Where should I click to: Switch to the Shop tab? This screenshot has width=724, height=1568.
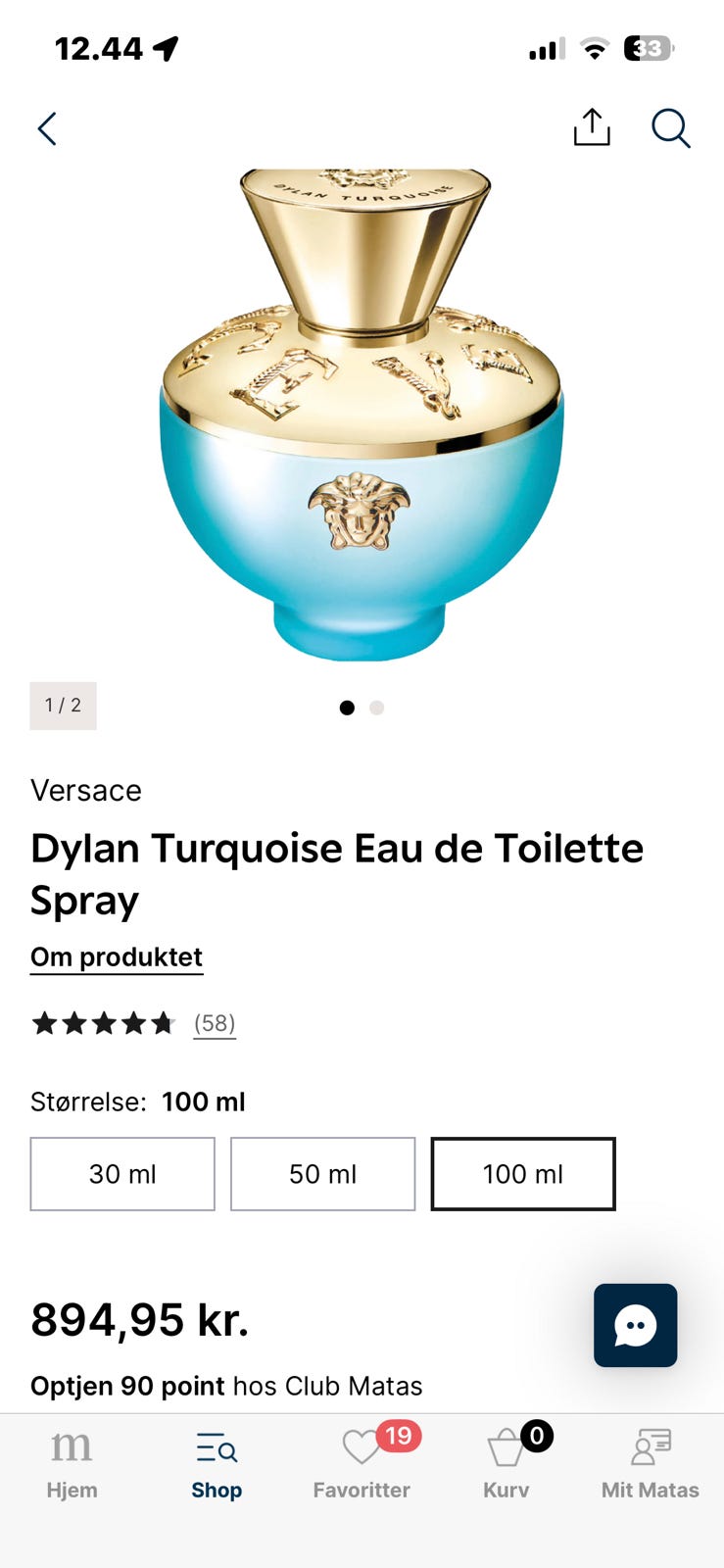coord(217,1464)
